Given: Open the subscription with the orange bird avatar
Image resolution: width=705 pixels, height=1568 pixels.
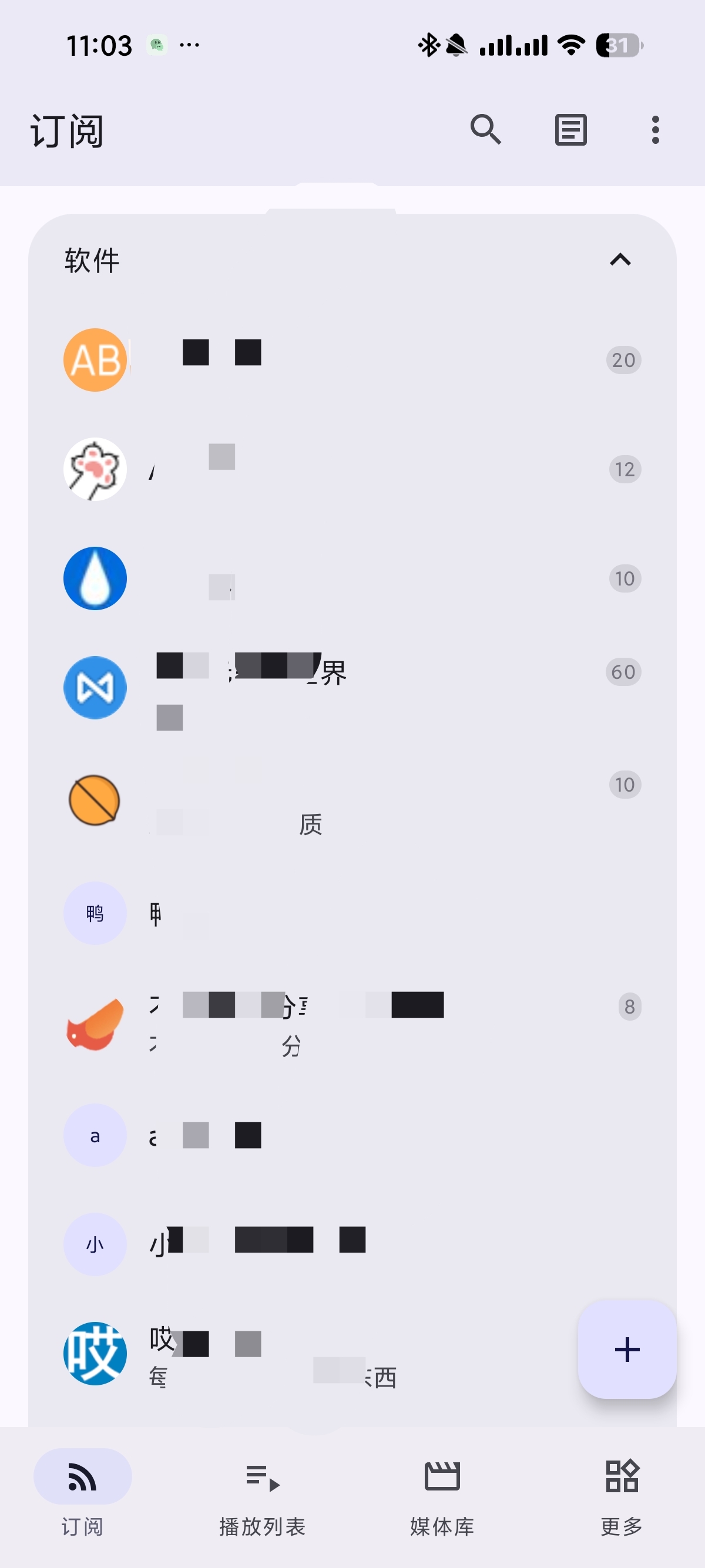Looking at the screenshot, I should point(304,1024).
